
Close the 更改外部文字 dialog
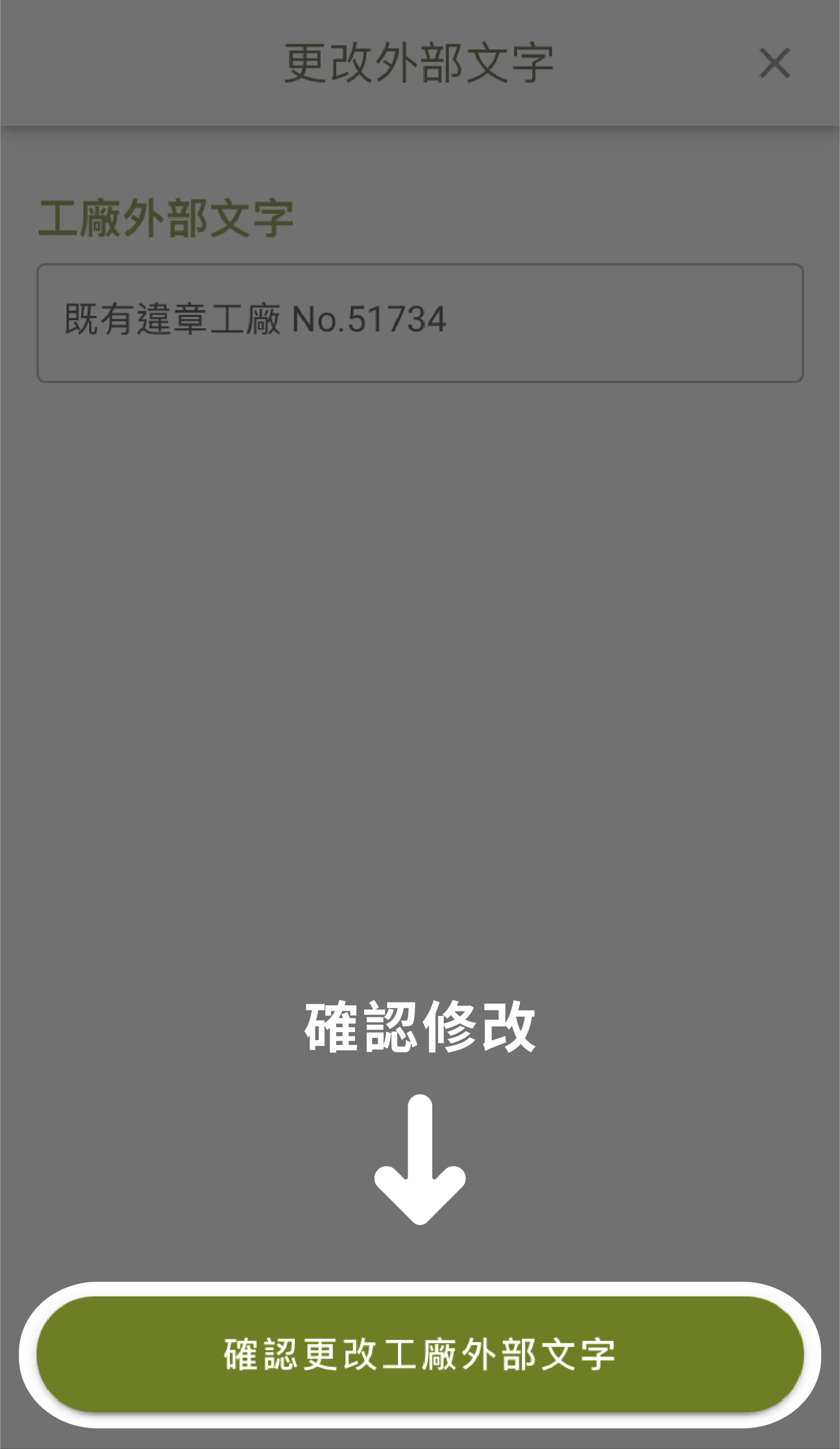click(774, 63)
